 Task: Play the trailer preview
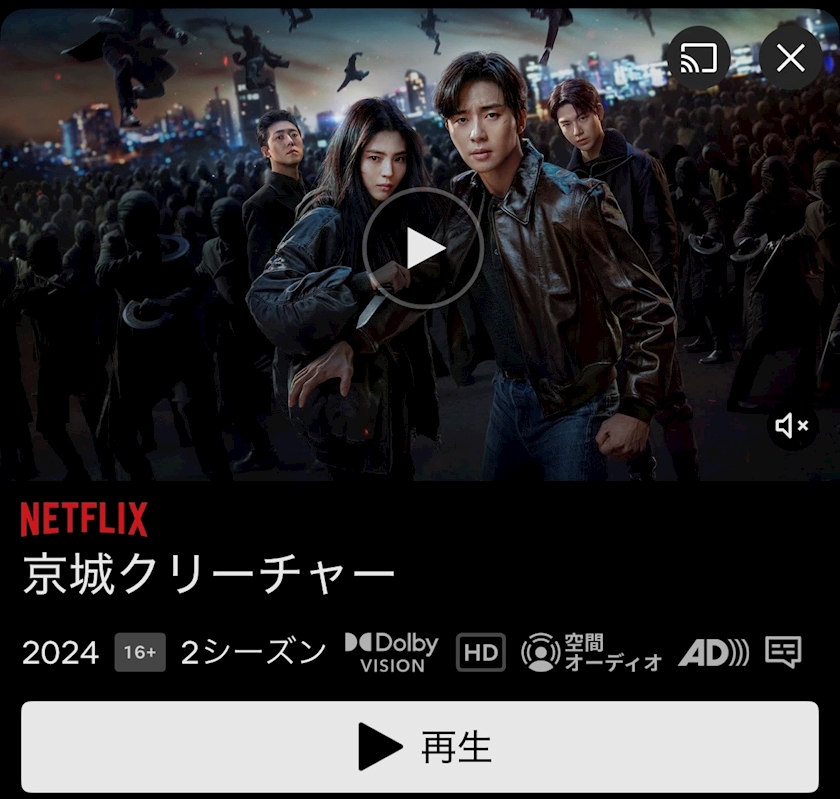(x=422, y=249)
